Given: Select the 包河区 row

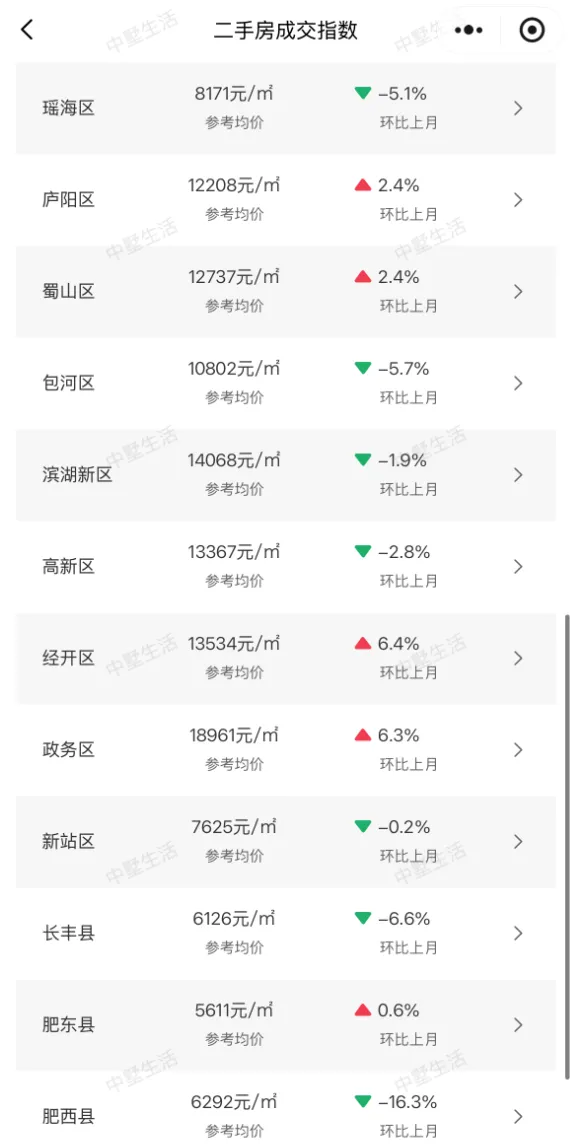Looking at the screenshot, I should click(285, 383).
